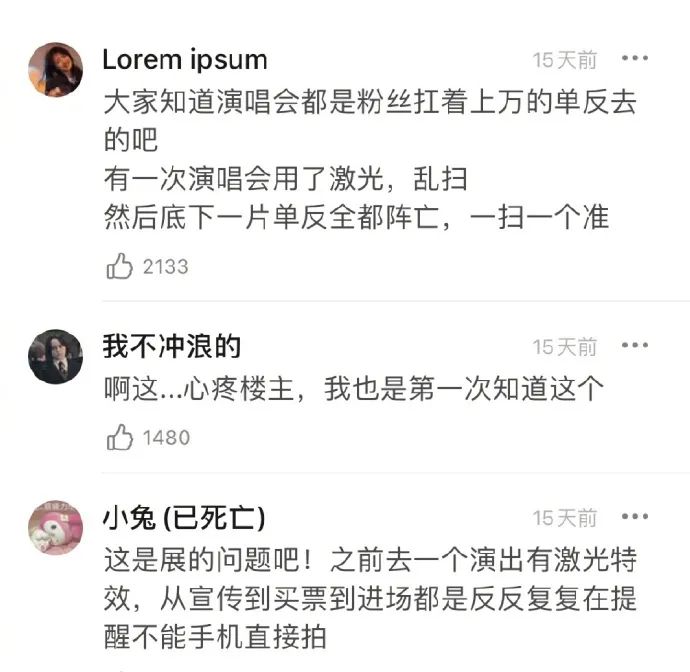This screenshot has height=672, width=690.
Task: Tap the avatar of 小兔 (已死亡)
Action: coord(55,527)
